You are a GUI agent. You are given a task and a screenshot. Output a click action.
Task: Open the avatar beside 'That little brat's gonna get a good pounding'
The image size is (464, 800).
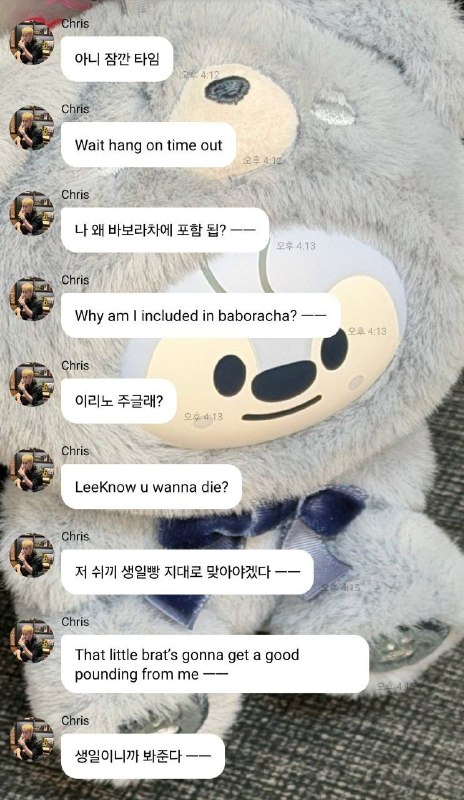[x=32, y=640]
